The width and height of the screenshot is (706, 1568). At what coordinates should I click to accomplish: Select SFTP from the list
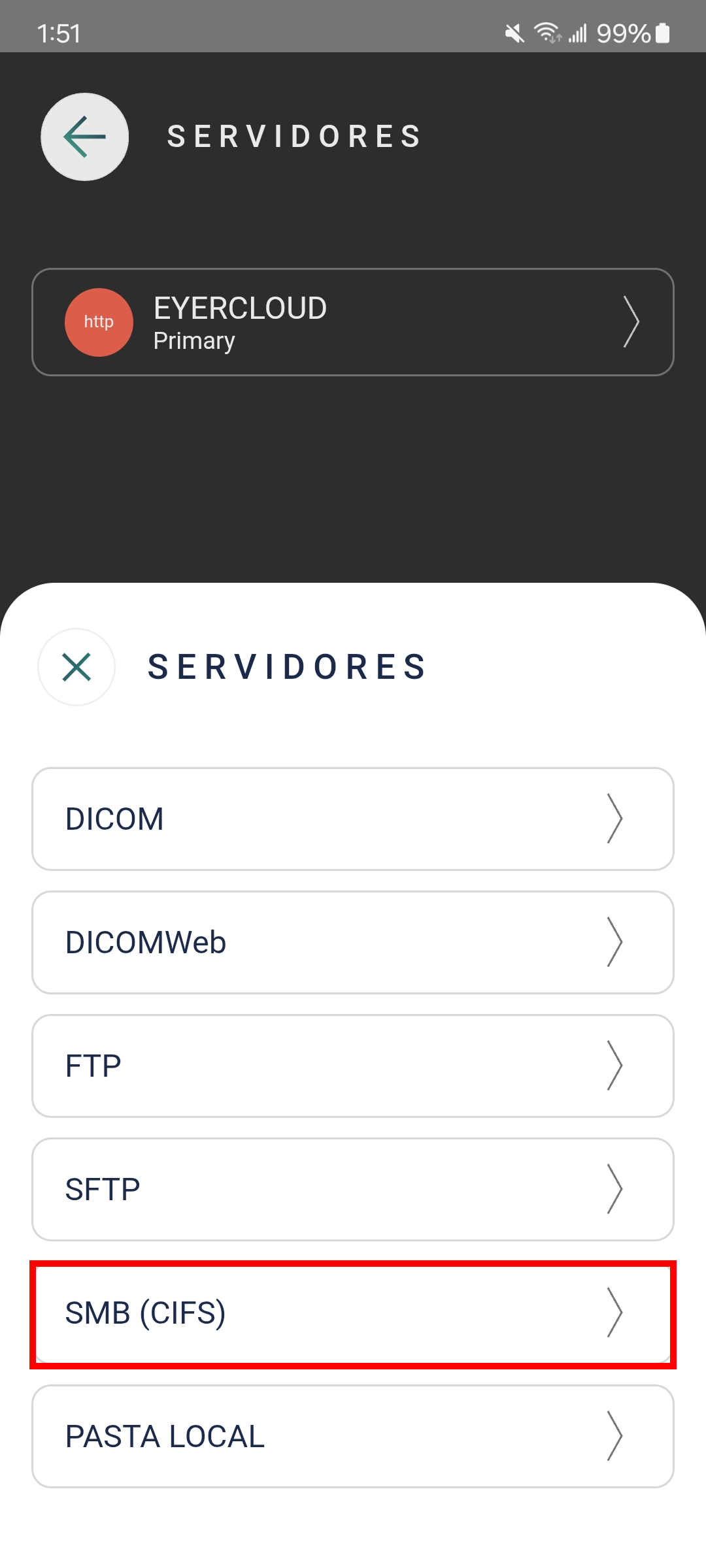(x=352, y=1189)
